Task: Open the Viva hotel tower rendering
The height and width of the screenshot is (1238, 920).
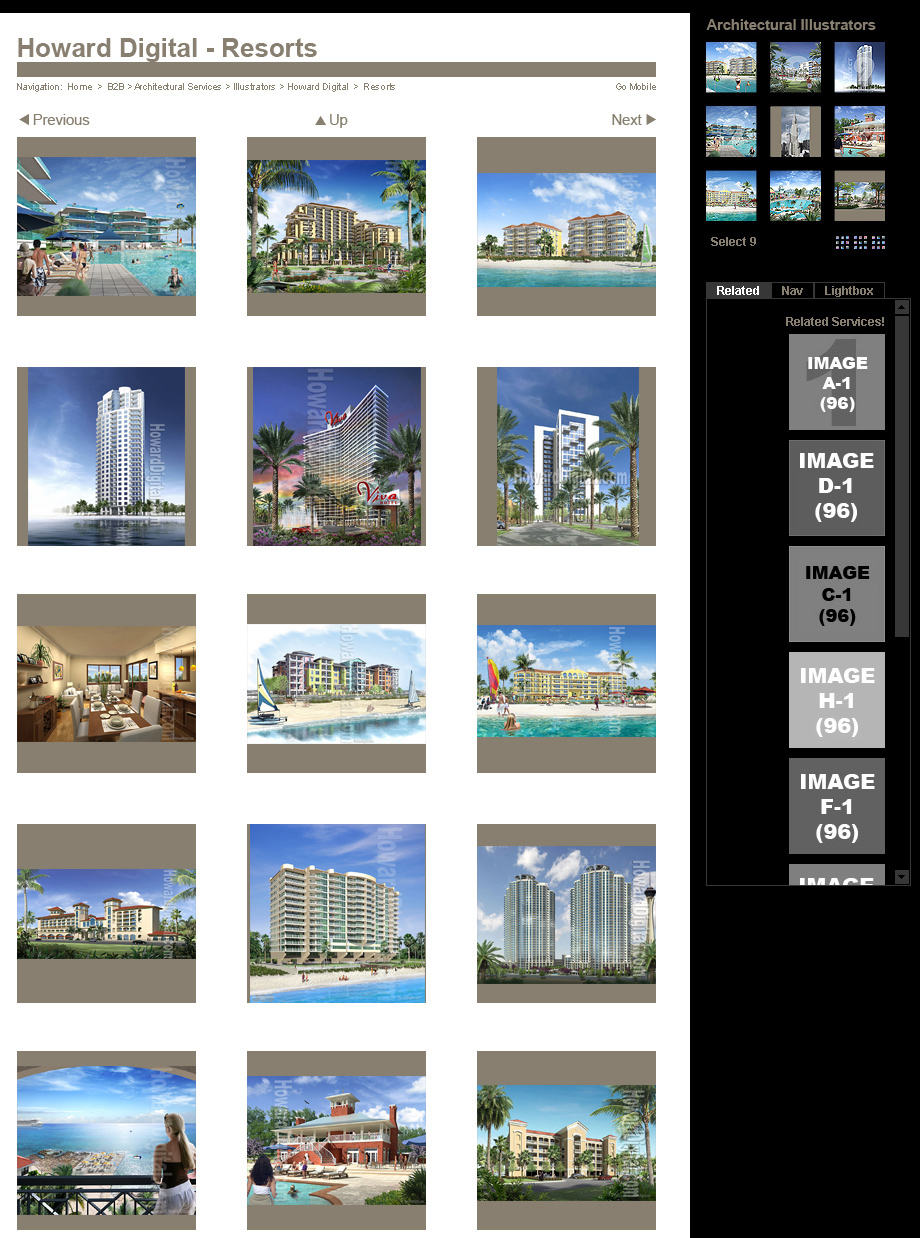Action: pyautogui.click(x=336, y=456)
